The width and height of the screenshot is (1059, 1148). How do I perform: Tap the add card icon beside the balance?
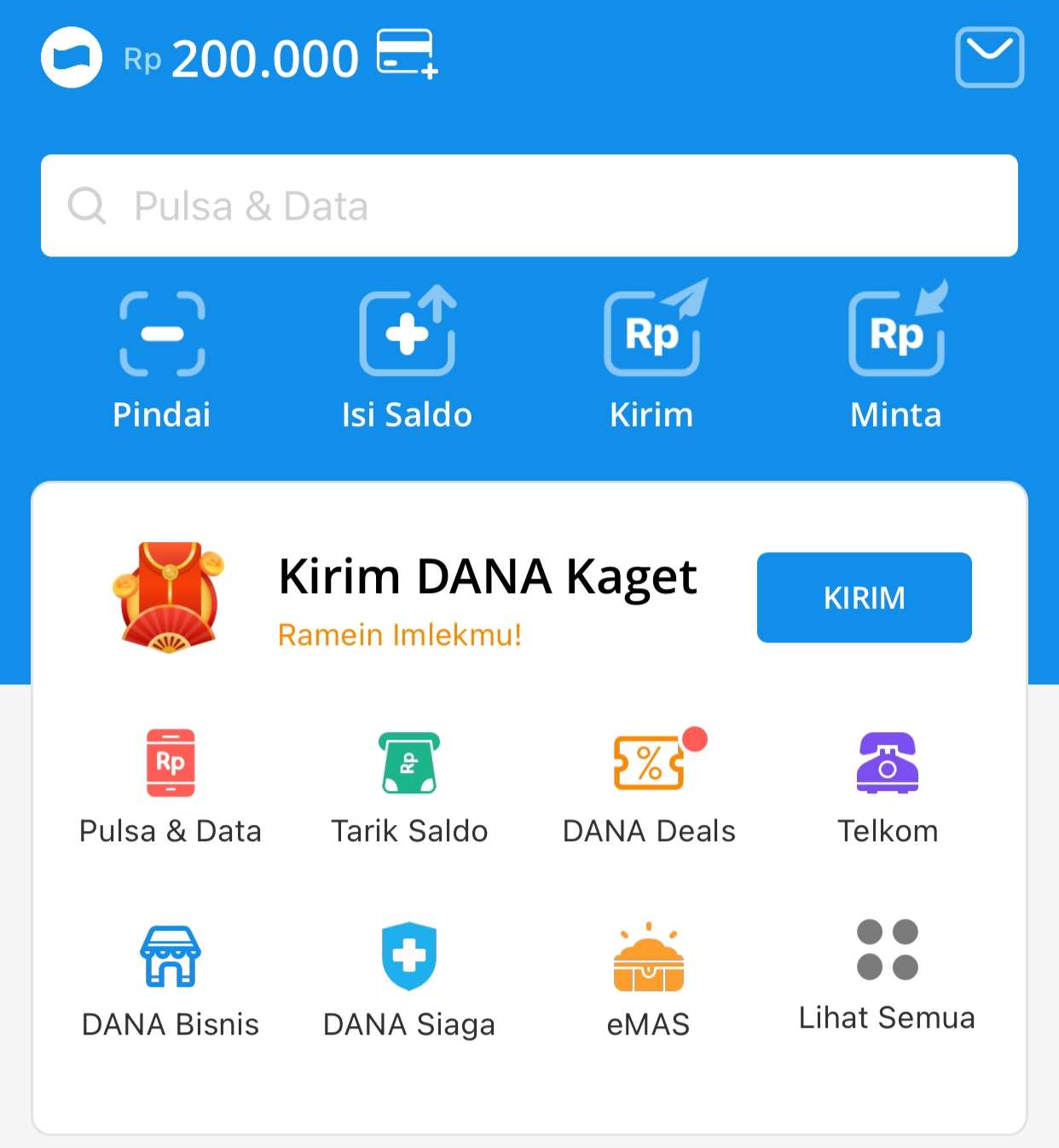(x=405, y=60)
